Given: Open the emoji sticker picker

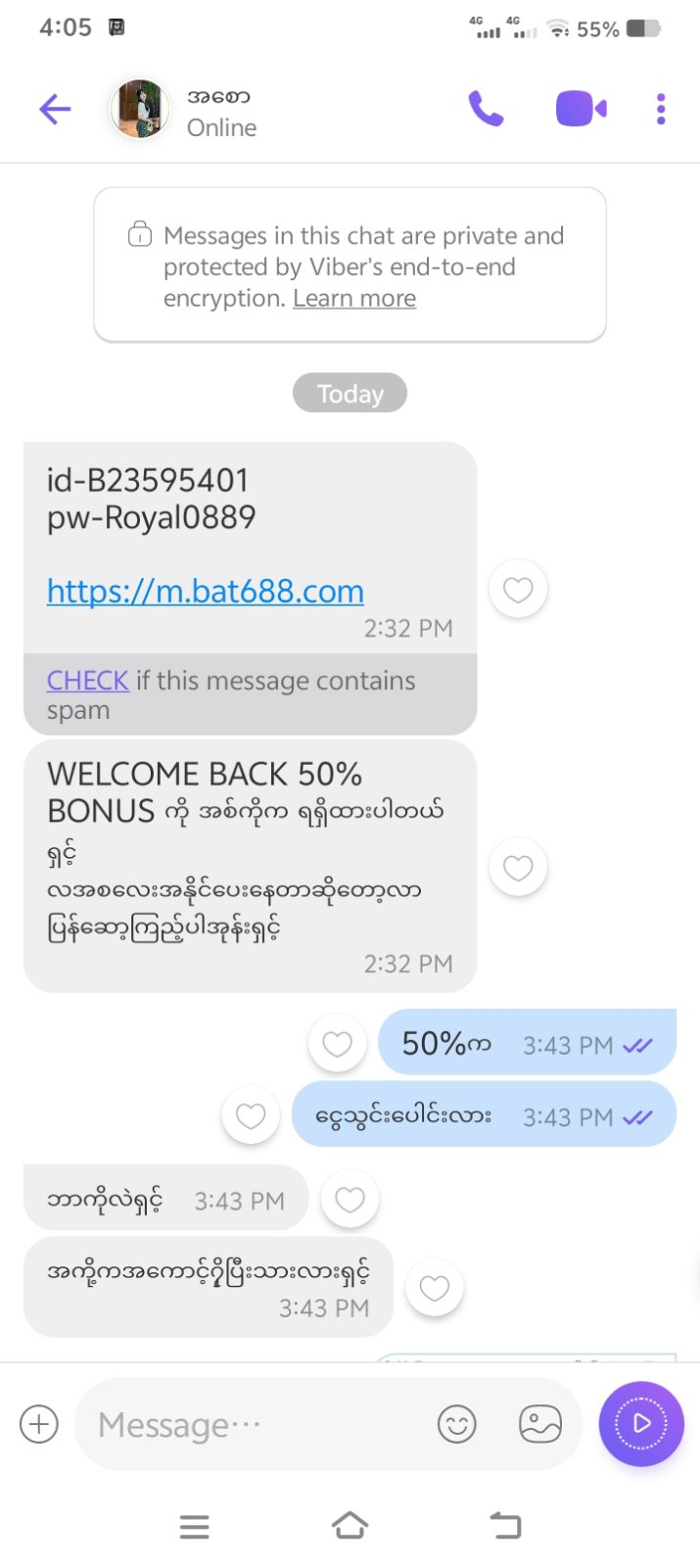Looking at the screenshot, I should tap(456, 1424).
